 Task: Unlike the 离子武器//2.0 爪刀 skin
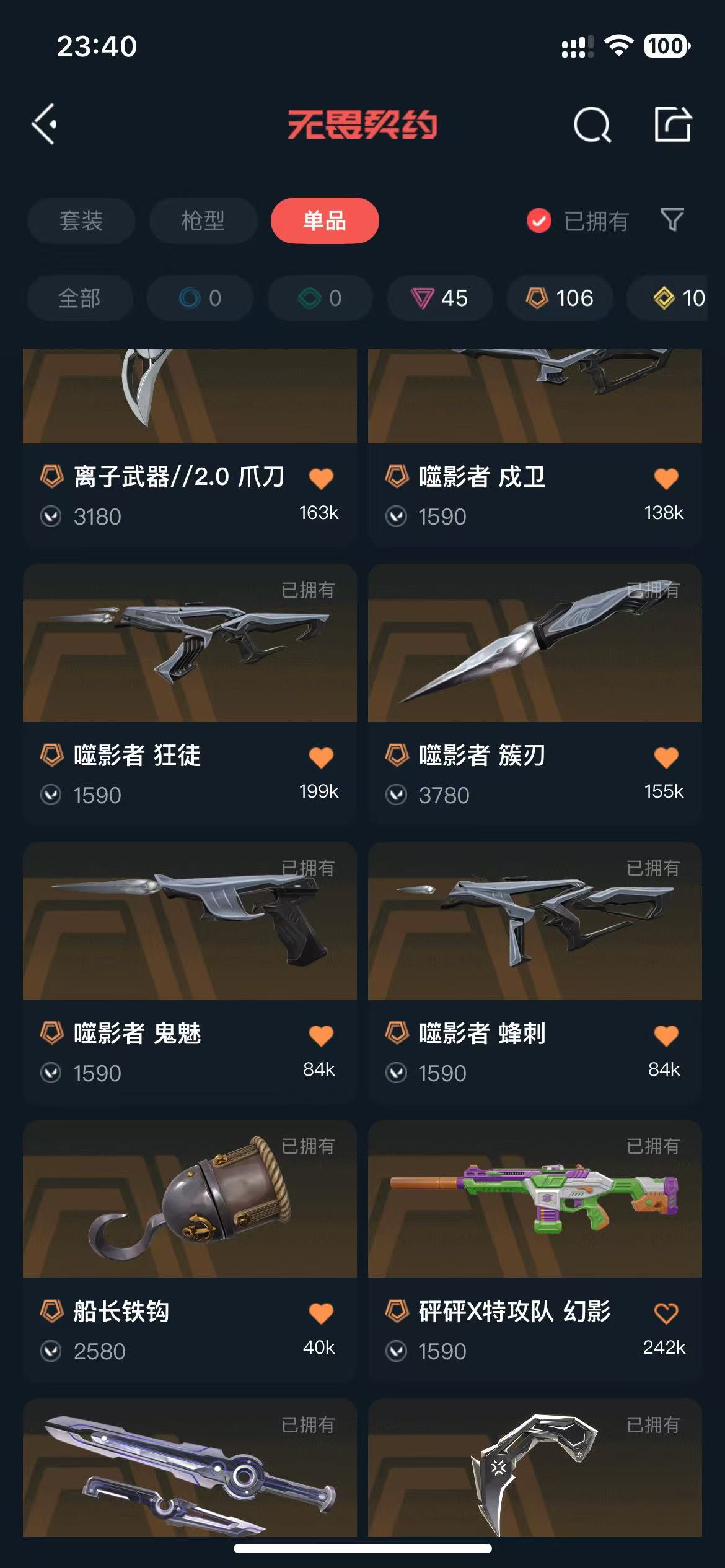tap(321, 478)
